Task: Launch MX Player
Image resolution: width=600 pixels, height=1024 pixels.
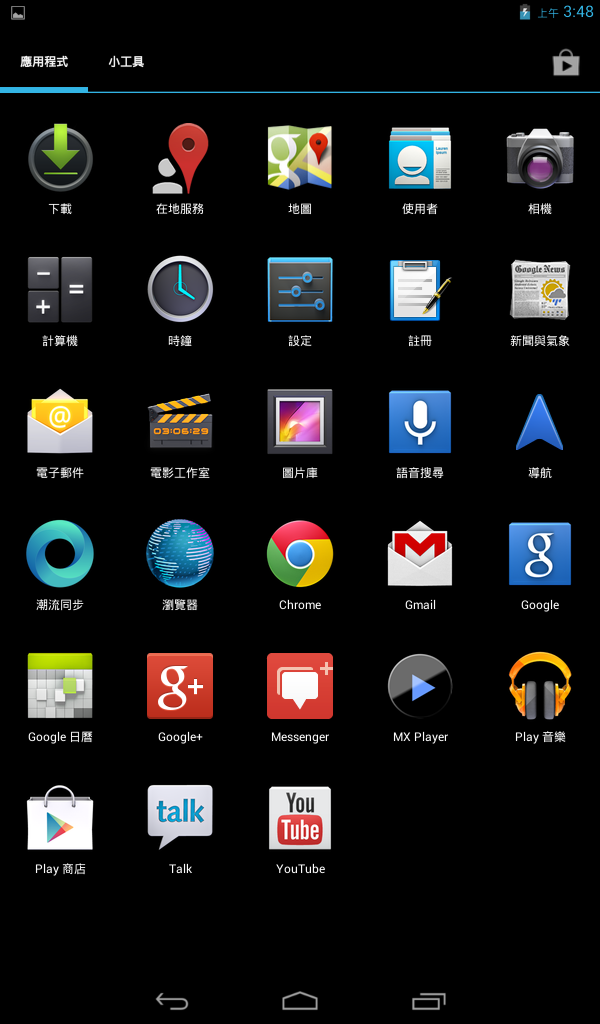Action: 420,687
